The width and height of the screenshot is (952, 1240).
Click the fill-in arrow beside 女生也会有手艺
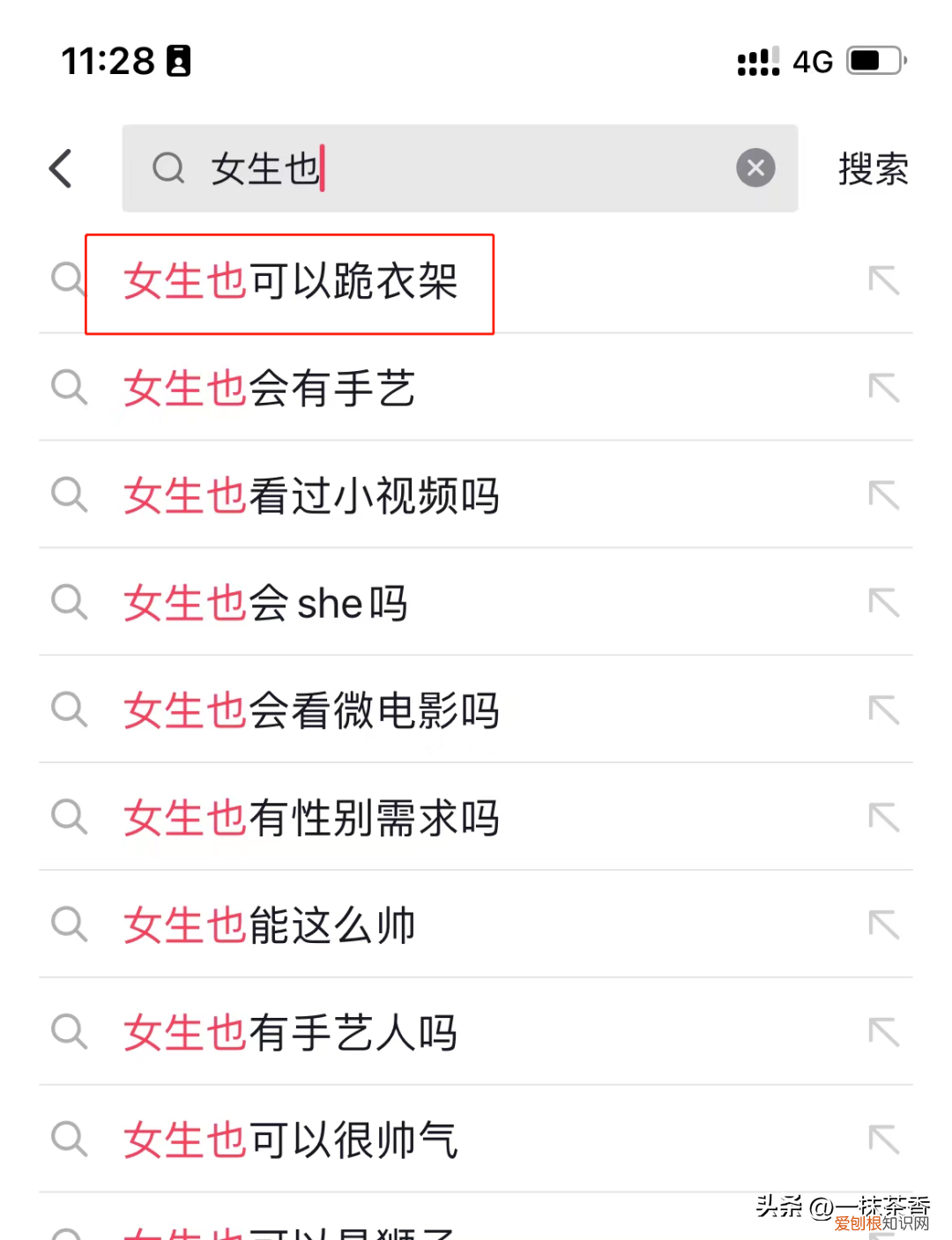coord(883,388)
